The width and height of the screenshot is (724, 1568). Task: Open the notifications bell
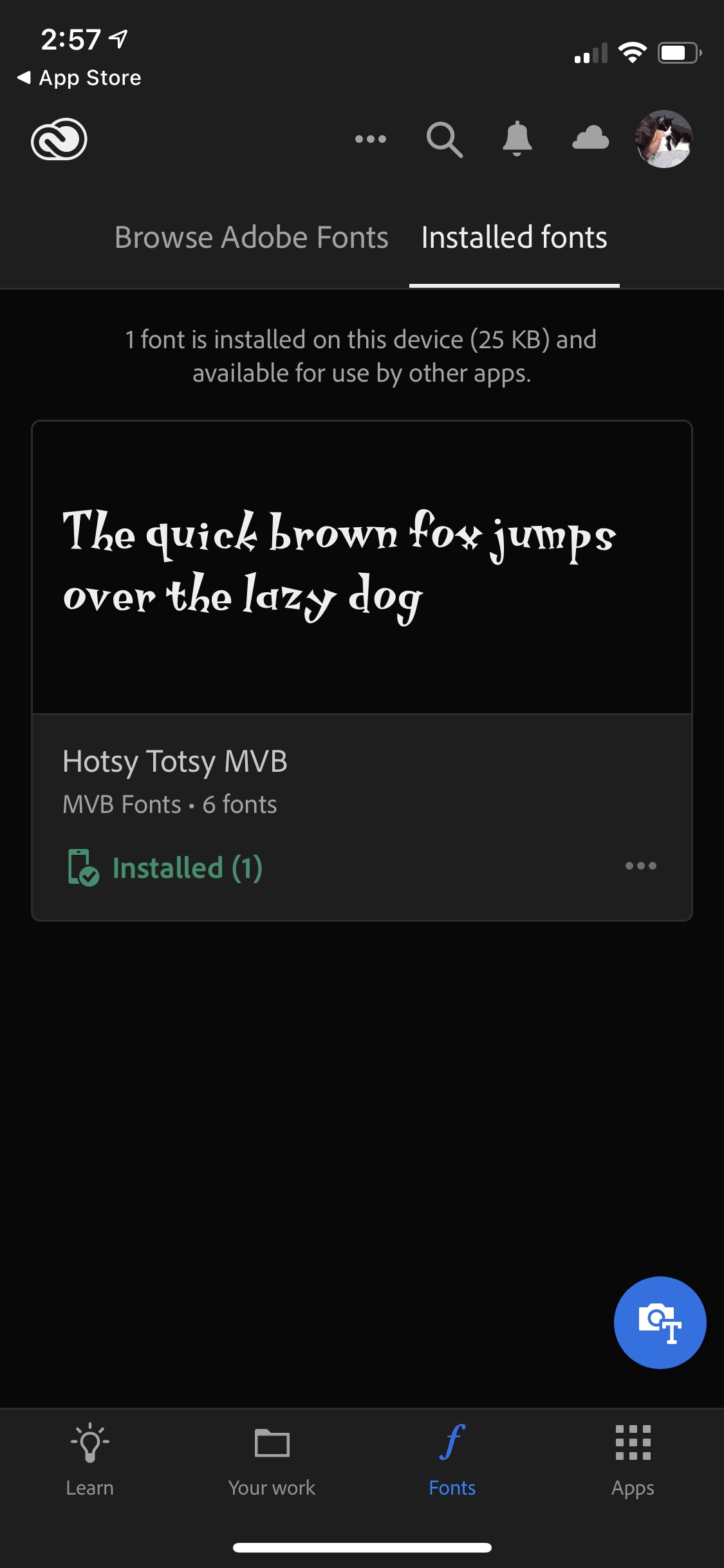tap(517, 138)
